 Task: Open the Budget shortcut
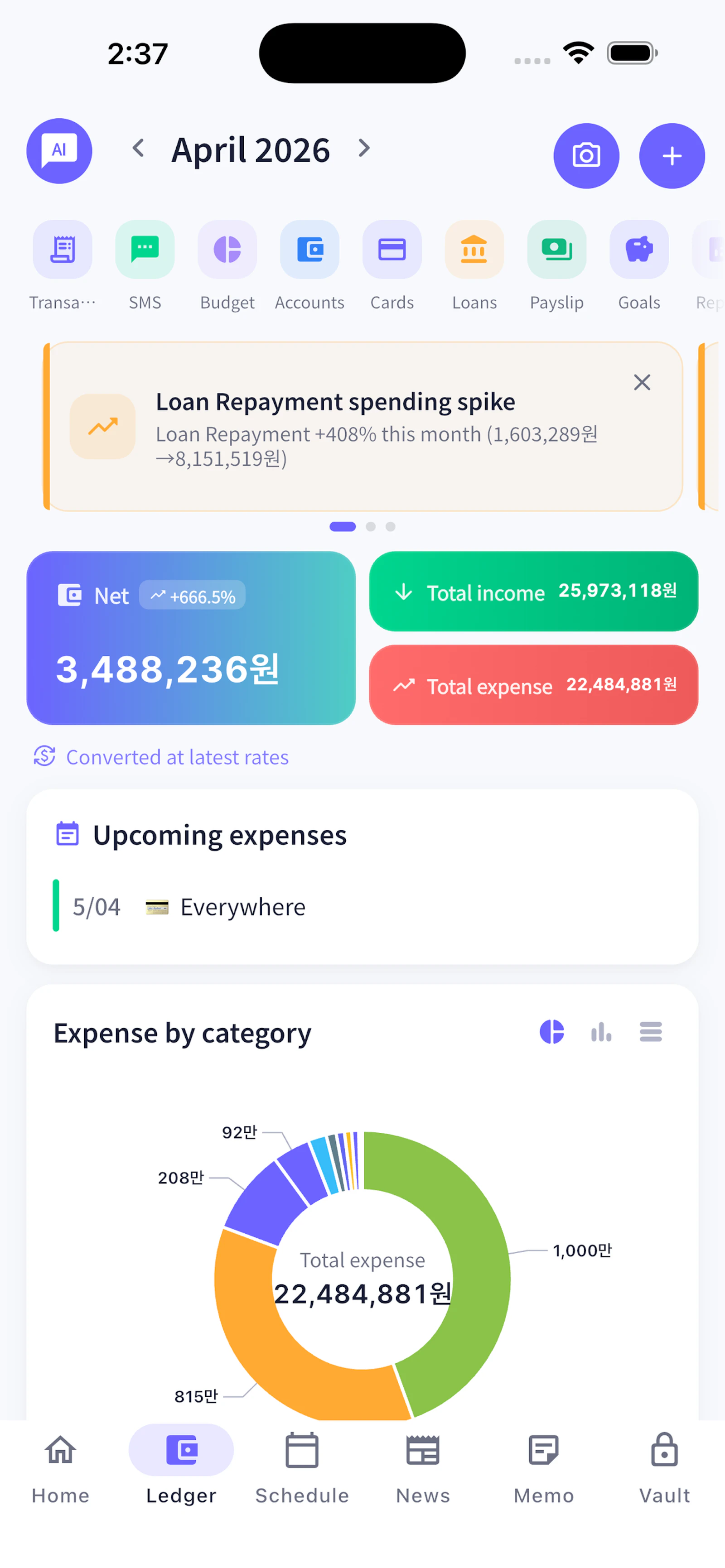tap(227, 266)
